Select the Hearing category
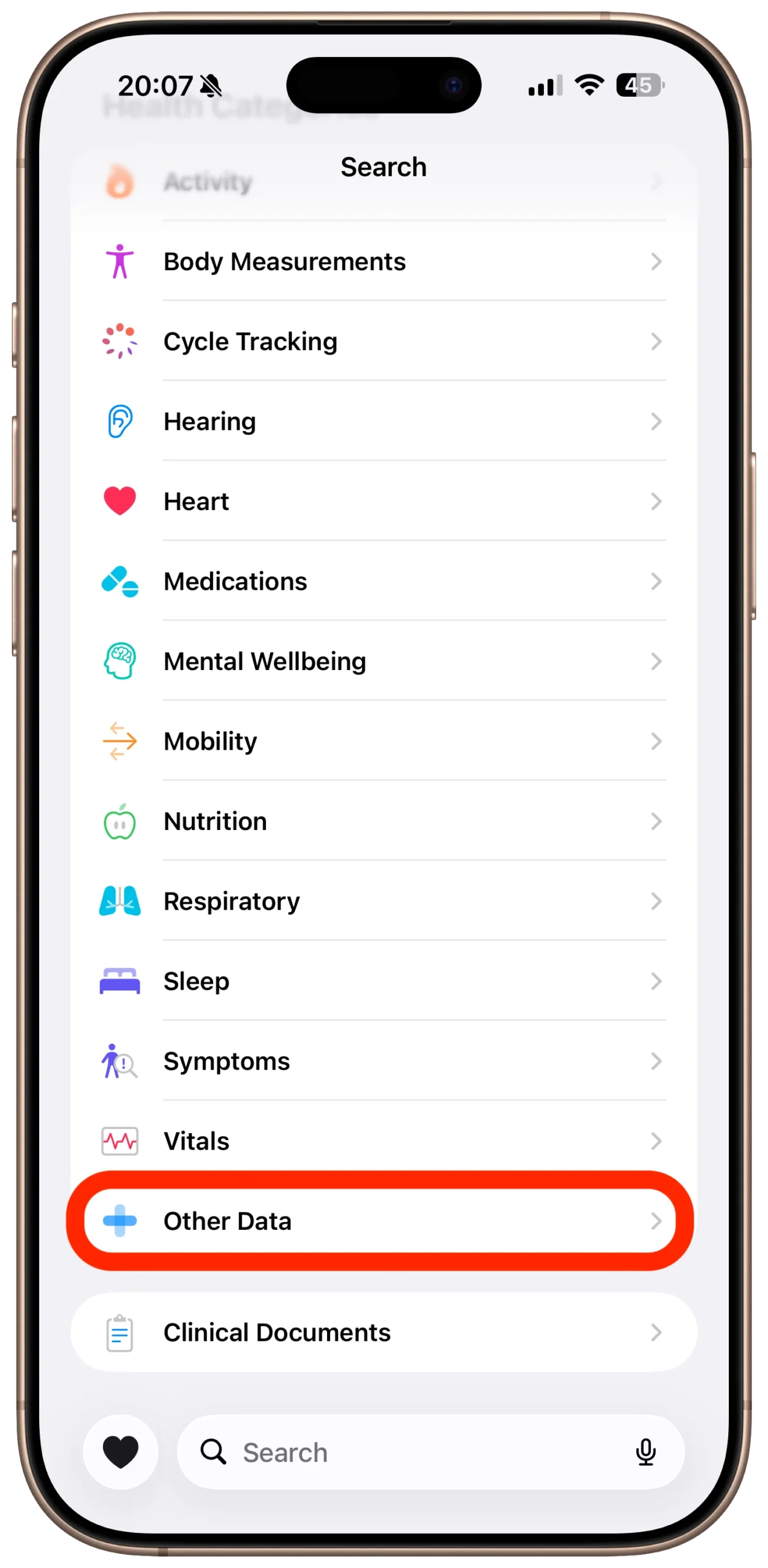Viewport: 768px width, 1568px height. point(383,421)
